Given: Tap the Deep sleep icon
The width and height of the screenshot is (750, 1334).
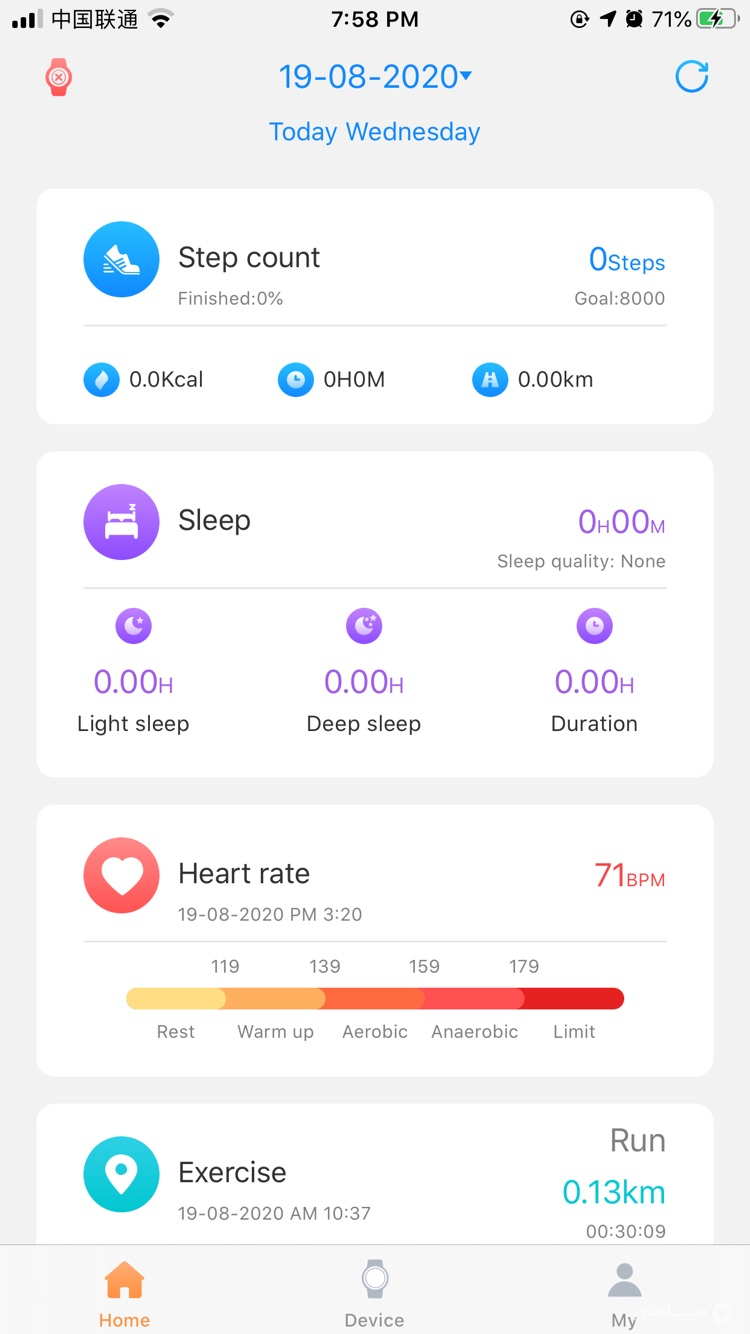Looking at the screenshot, I should coord(363,626).
